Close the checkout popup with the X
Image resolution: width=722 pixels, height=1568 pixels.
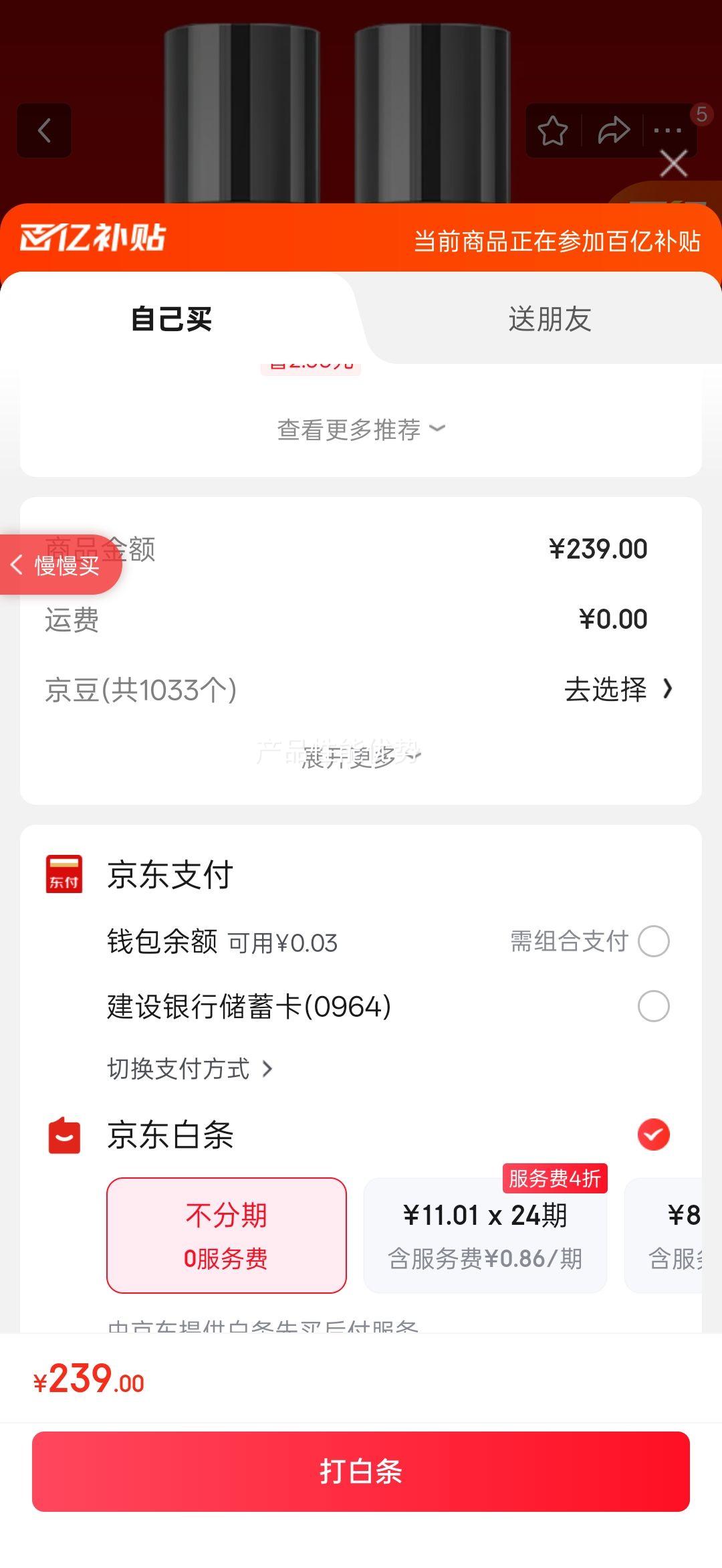(673, 164)
